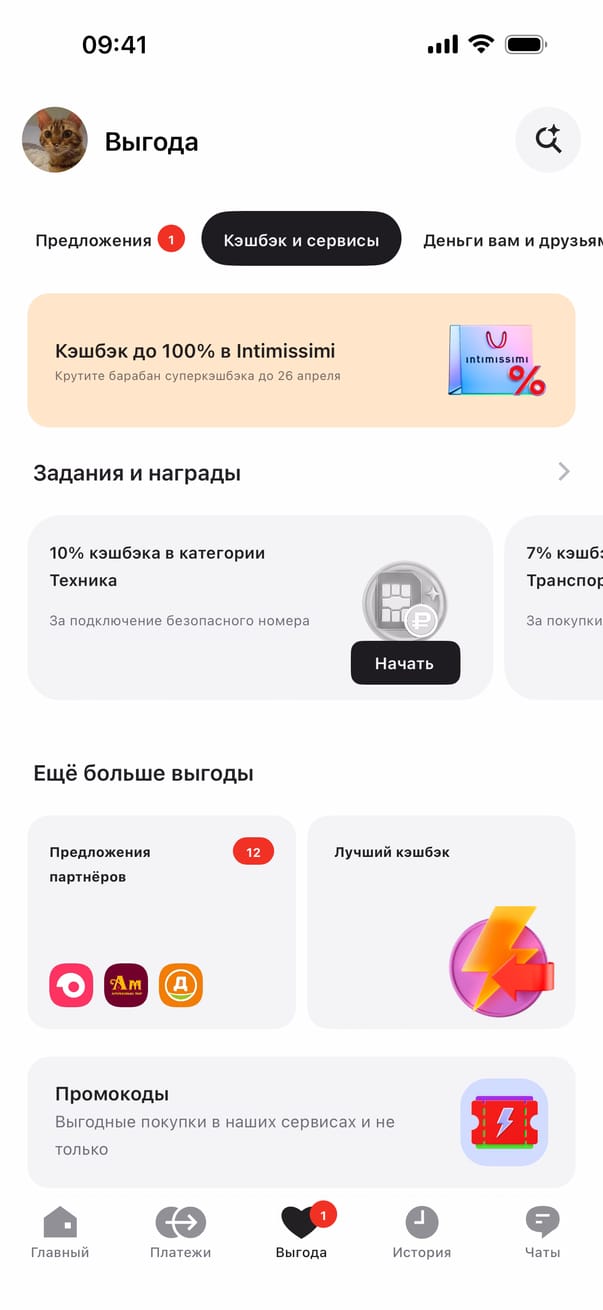Switch to the Предложения tab
The height and width of the screenshot is (1310, 603).
click(x=94, y=240)
